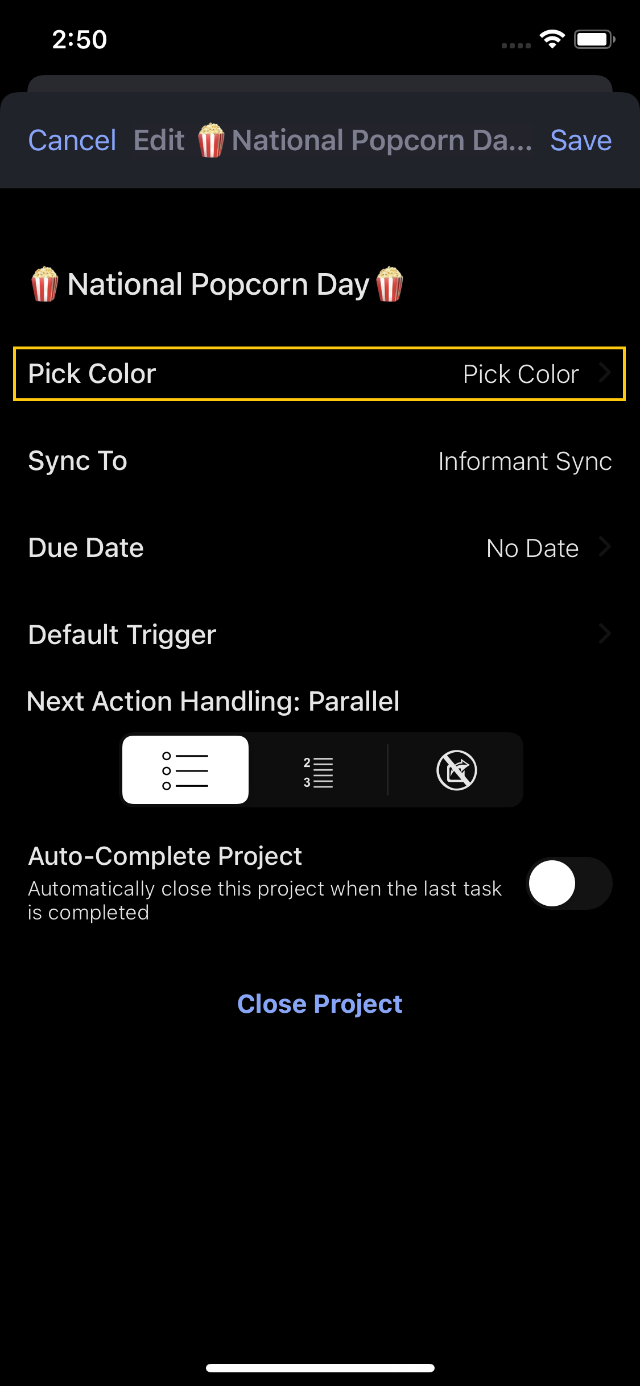
Task: Cancel editing the project
Action: click(72, 140)
